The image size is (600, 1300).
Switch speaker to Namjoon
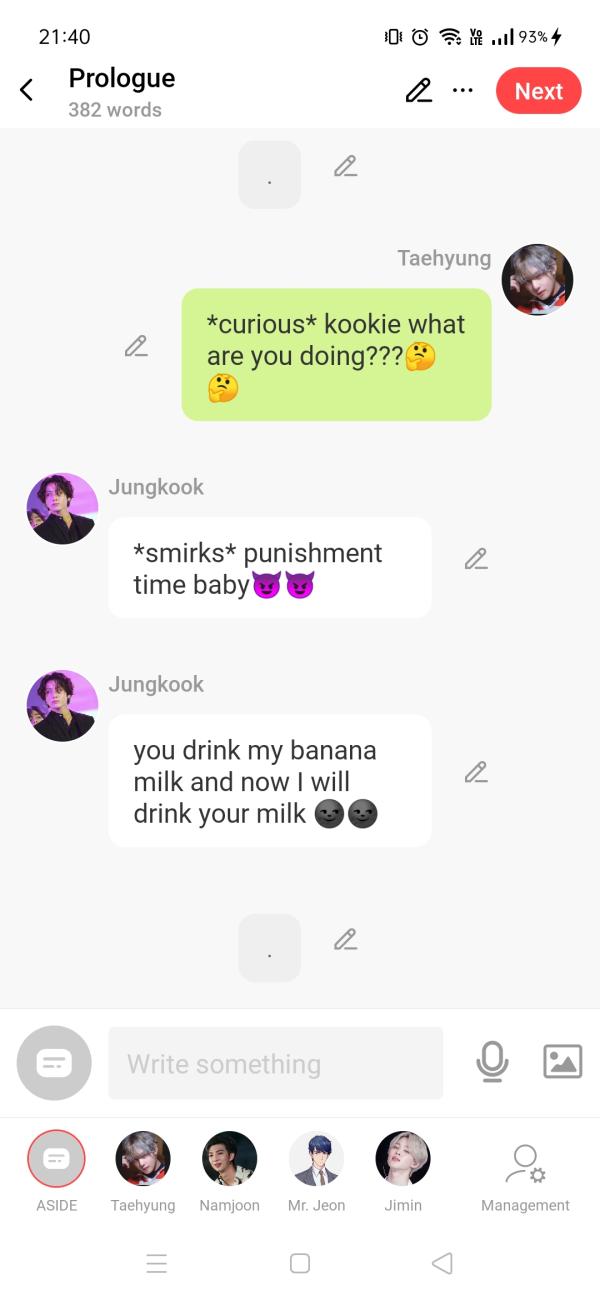pyautogui.click(x=229, y=1159)
